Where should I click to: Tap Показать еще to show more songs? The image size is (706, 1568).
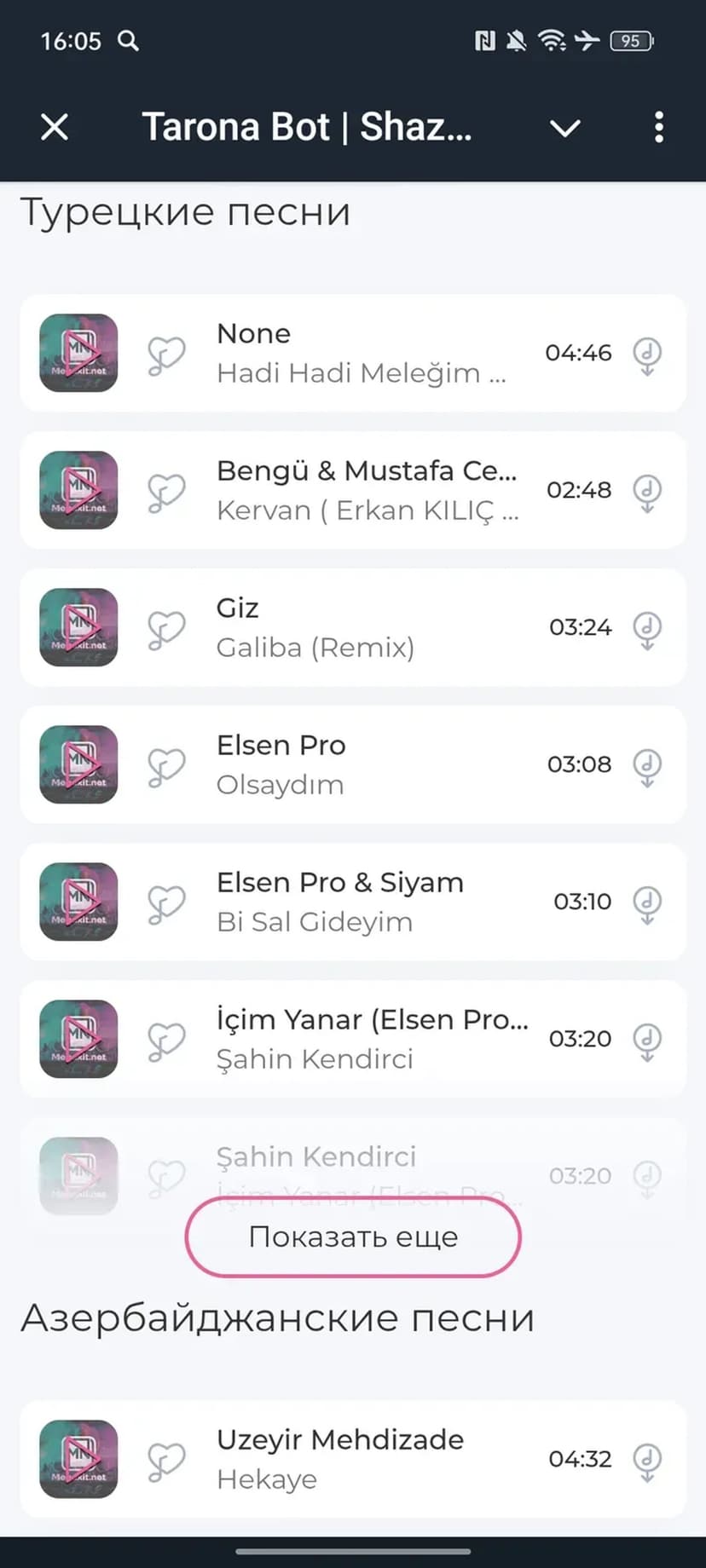click(353, 1237)
